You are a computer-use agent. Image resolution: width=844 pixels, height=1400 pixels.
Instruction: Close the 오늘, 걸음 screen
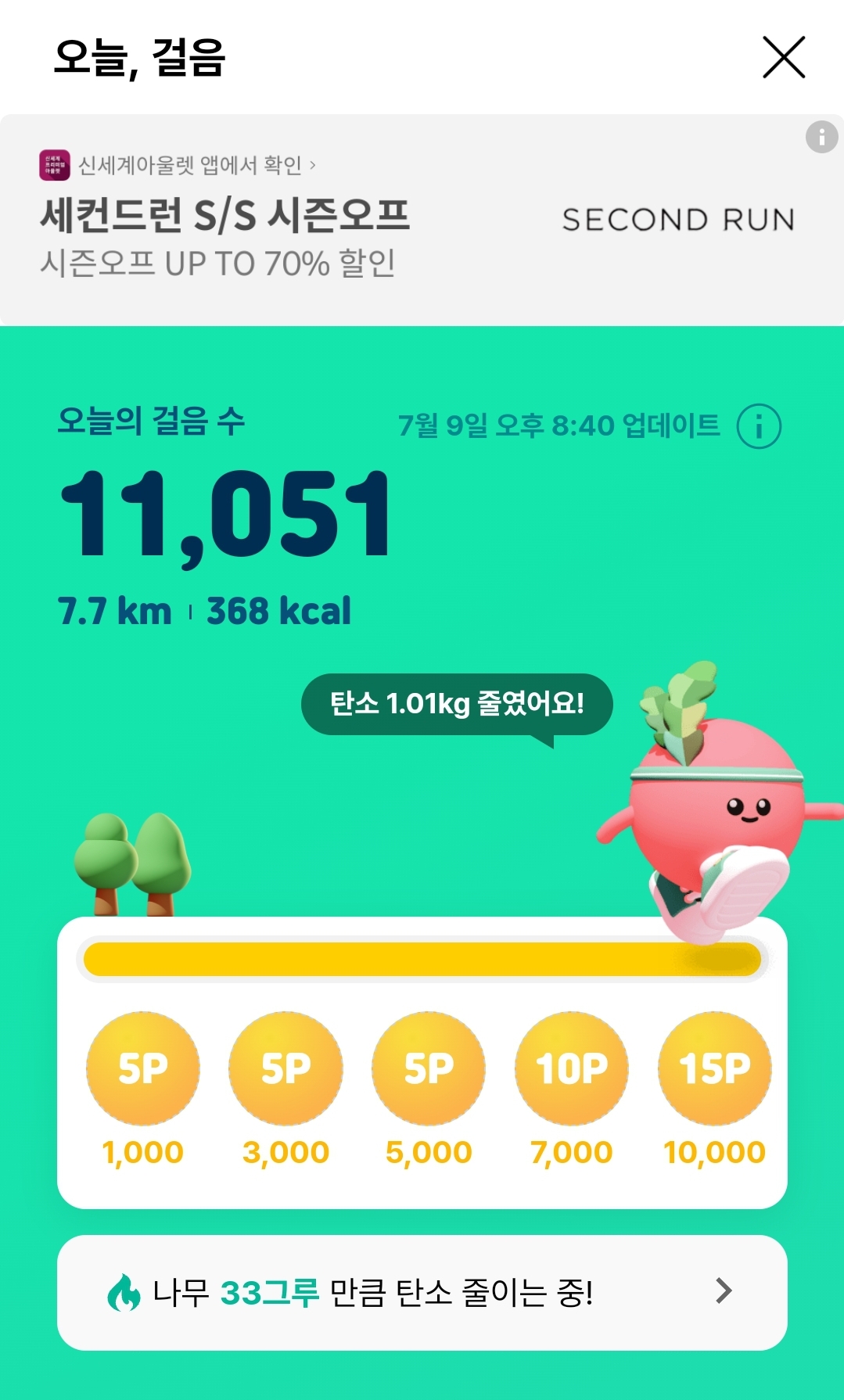click(784, 57)
